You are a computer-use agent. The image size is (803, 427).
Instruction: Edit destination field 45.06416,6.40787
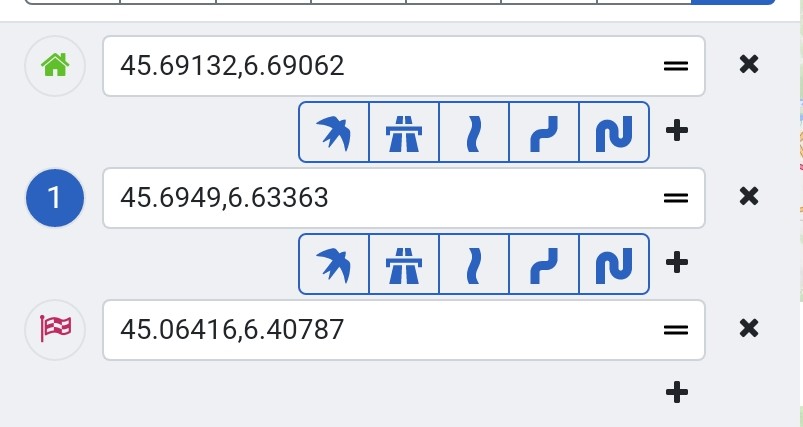coord(380,329)
